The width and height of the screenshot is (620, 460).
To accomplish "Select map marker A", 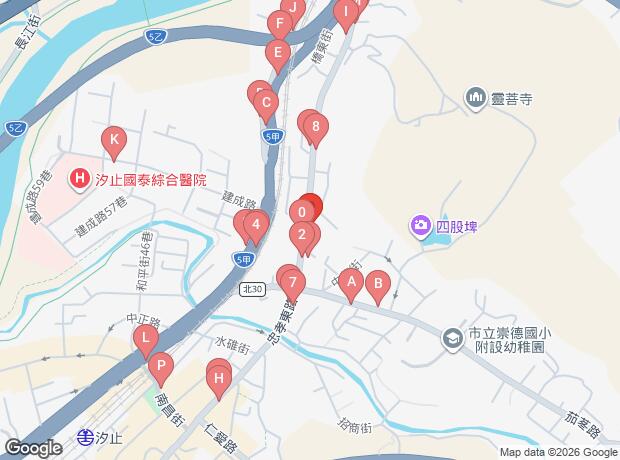I will click(350, 283).
